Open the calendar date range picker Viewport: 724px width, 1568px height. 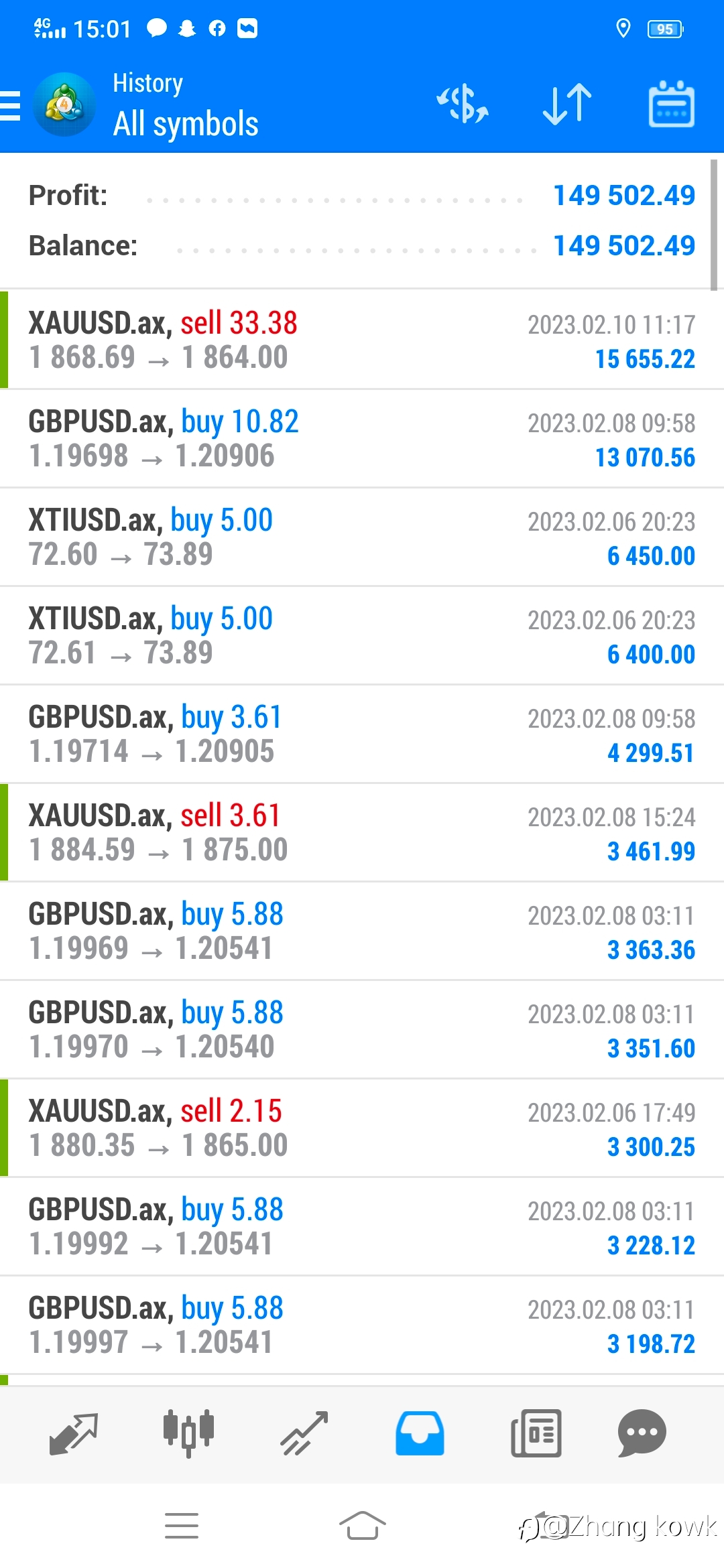point(671,104)
